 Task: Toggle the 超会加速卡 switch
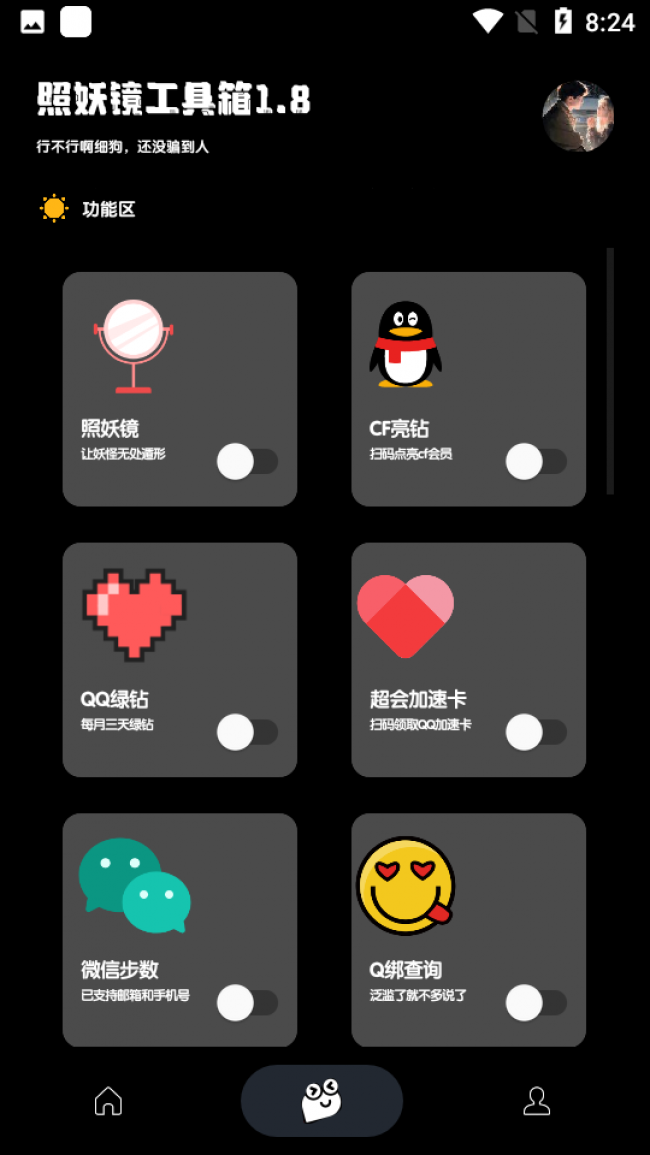tap(536, 732)
